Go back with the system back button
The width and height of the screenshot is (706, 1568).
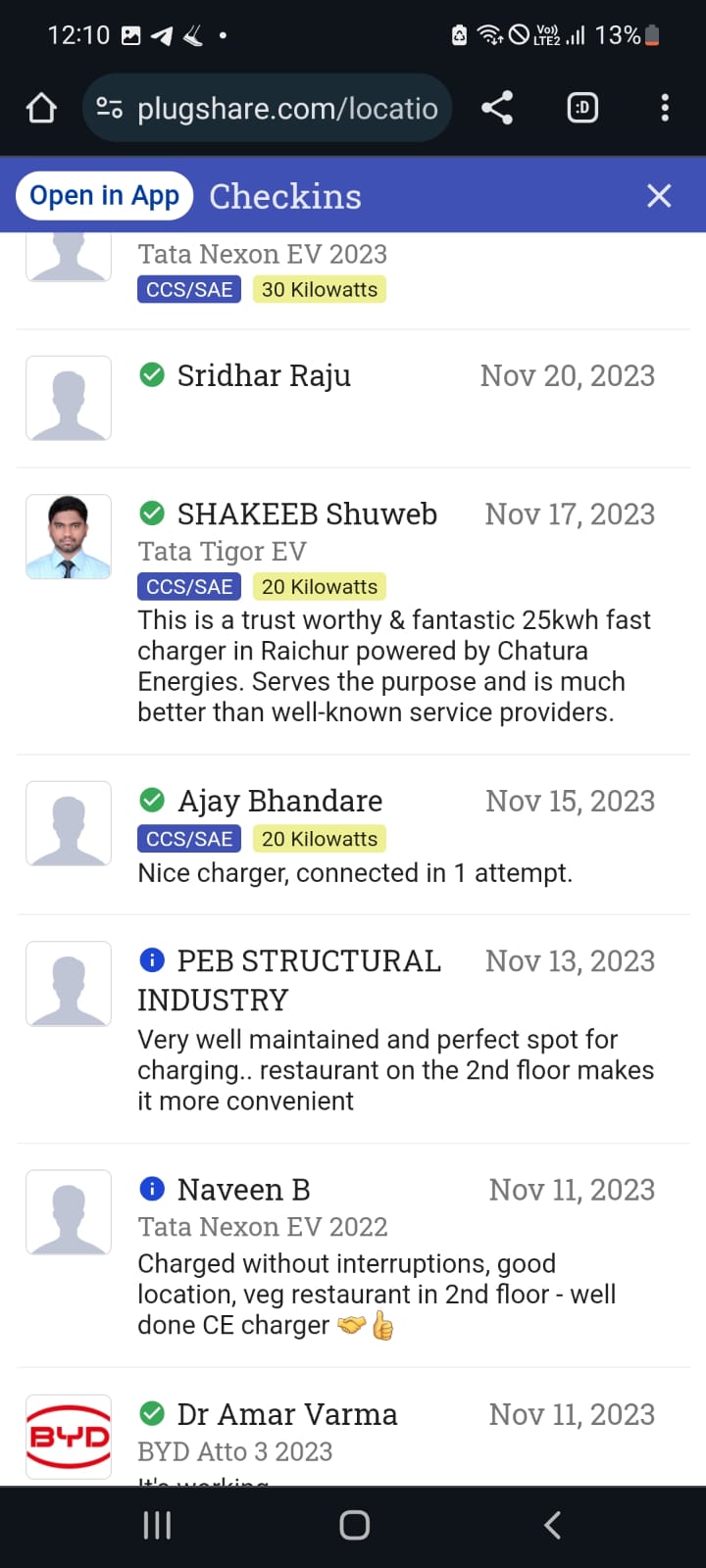(552, 1525)
